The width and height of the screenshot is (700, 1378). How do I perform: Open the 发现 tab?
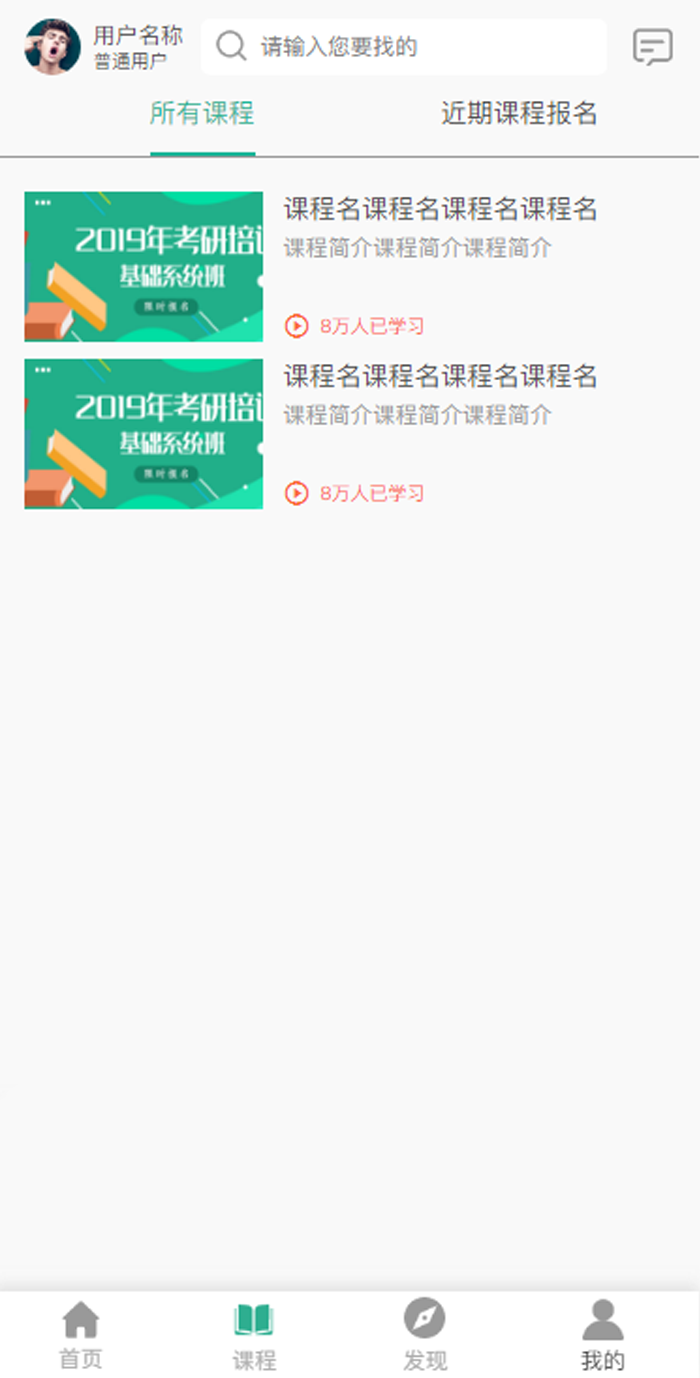[x=425, y=1335]
